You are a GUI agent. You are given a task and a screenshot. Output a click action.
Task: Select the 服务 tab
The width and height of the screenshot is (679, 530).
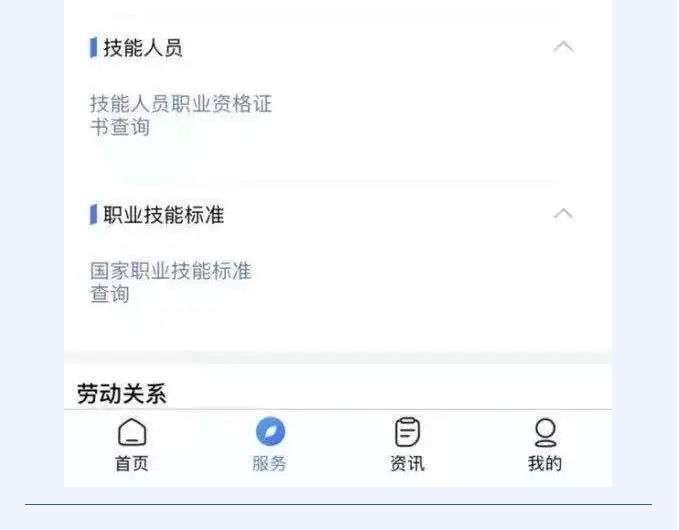coord(269,445)
